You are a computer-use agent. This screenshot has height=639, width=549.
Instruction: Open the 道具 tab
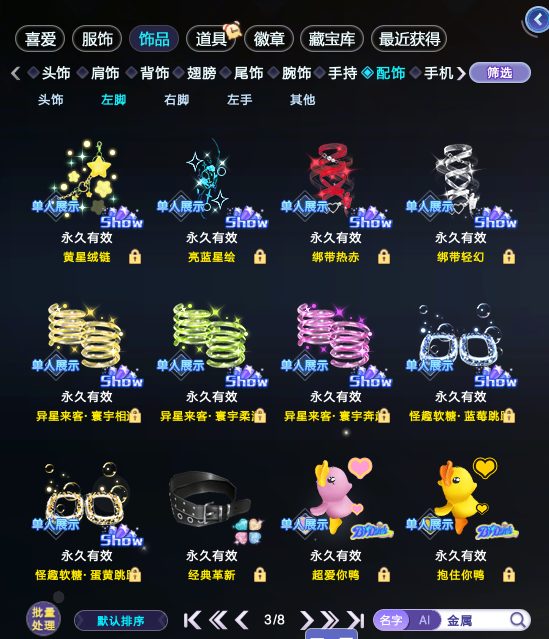211,39
